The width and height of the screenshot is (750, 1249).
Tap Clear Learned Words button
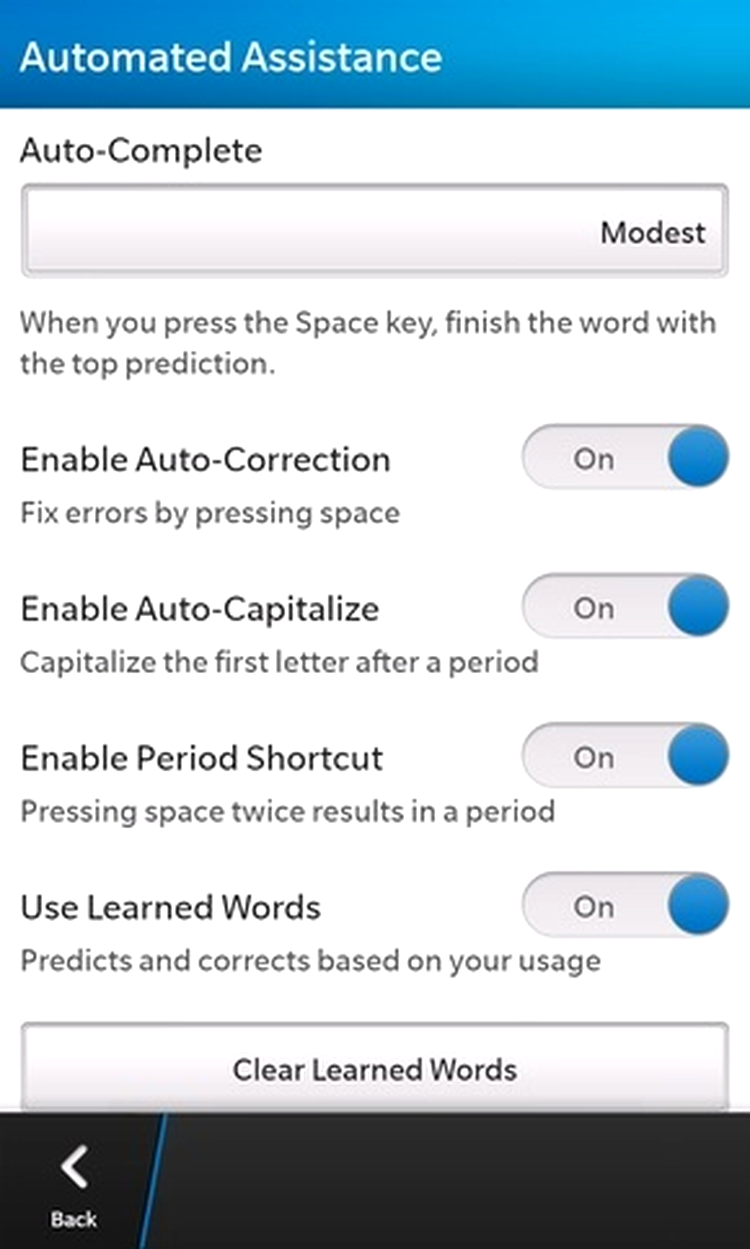tap(374, 1068)
